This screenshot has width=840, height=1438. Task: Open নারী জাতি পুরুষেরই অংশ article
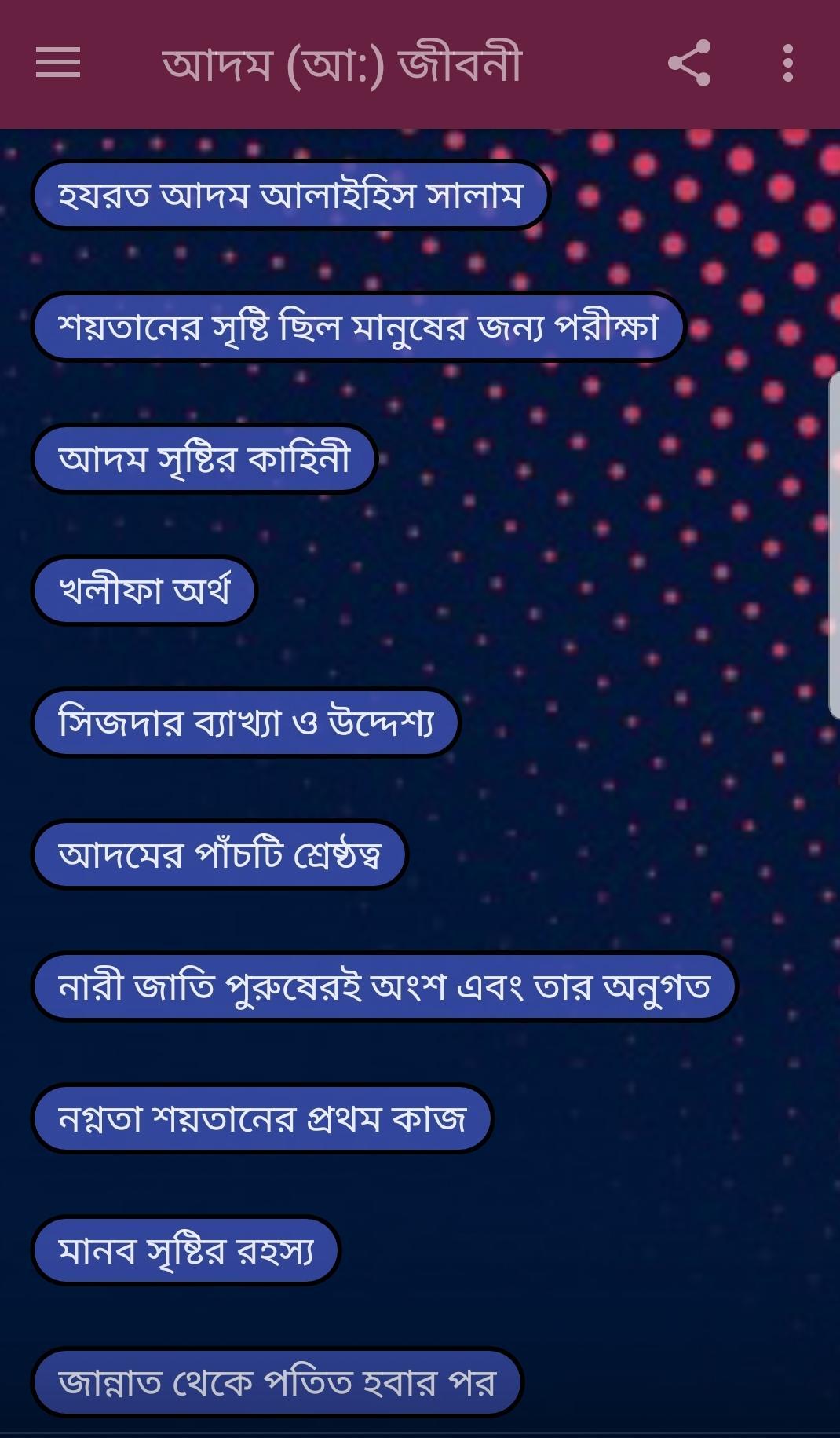point(382,988)
